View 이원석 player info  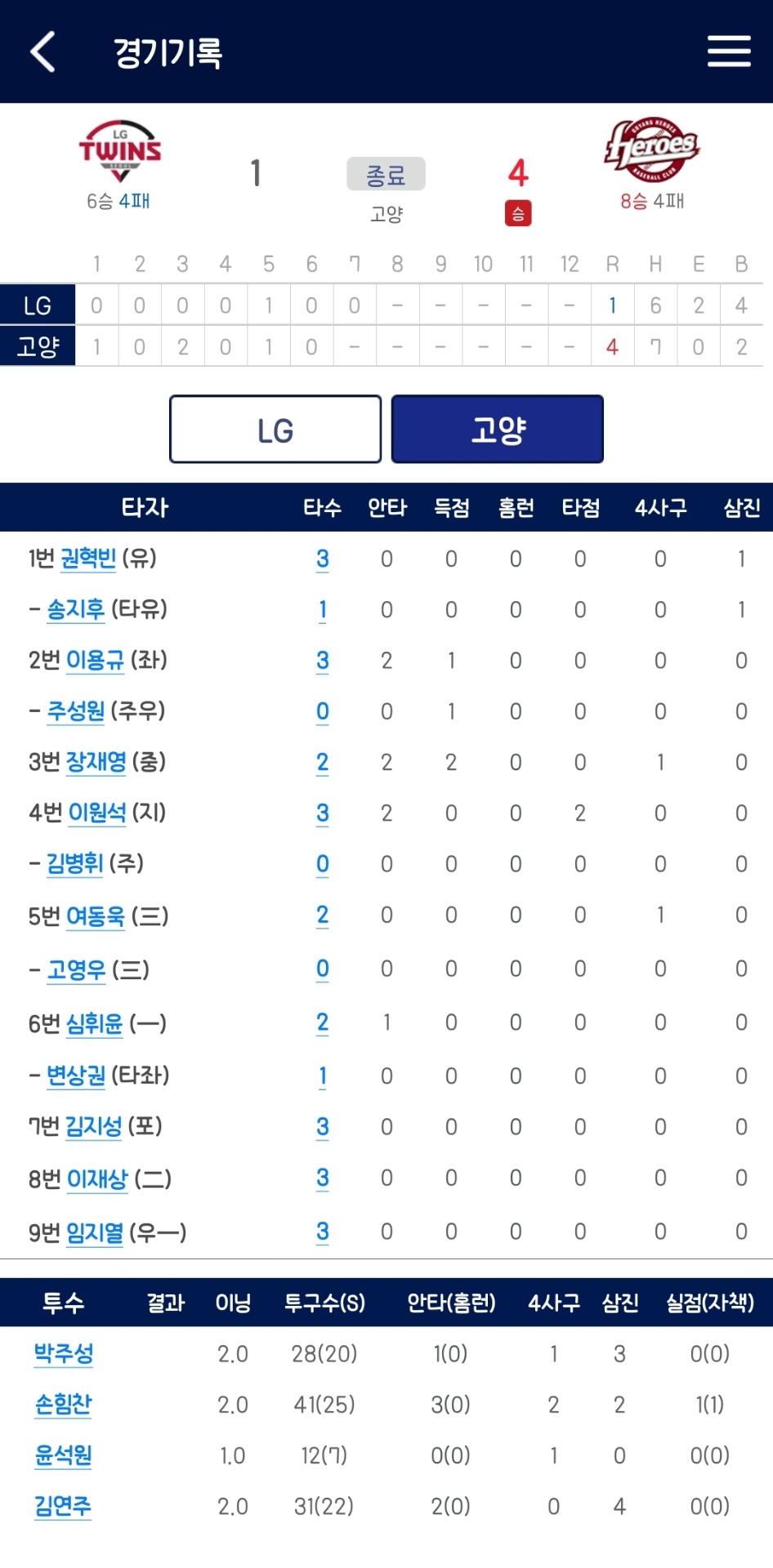tap(97, 813)
